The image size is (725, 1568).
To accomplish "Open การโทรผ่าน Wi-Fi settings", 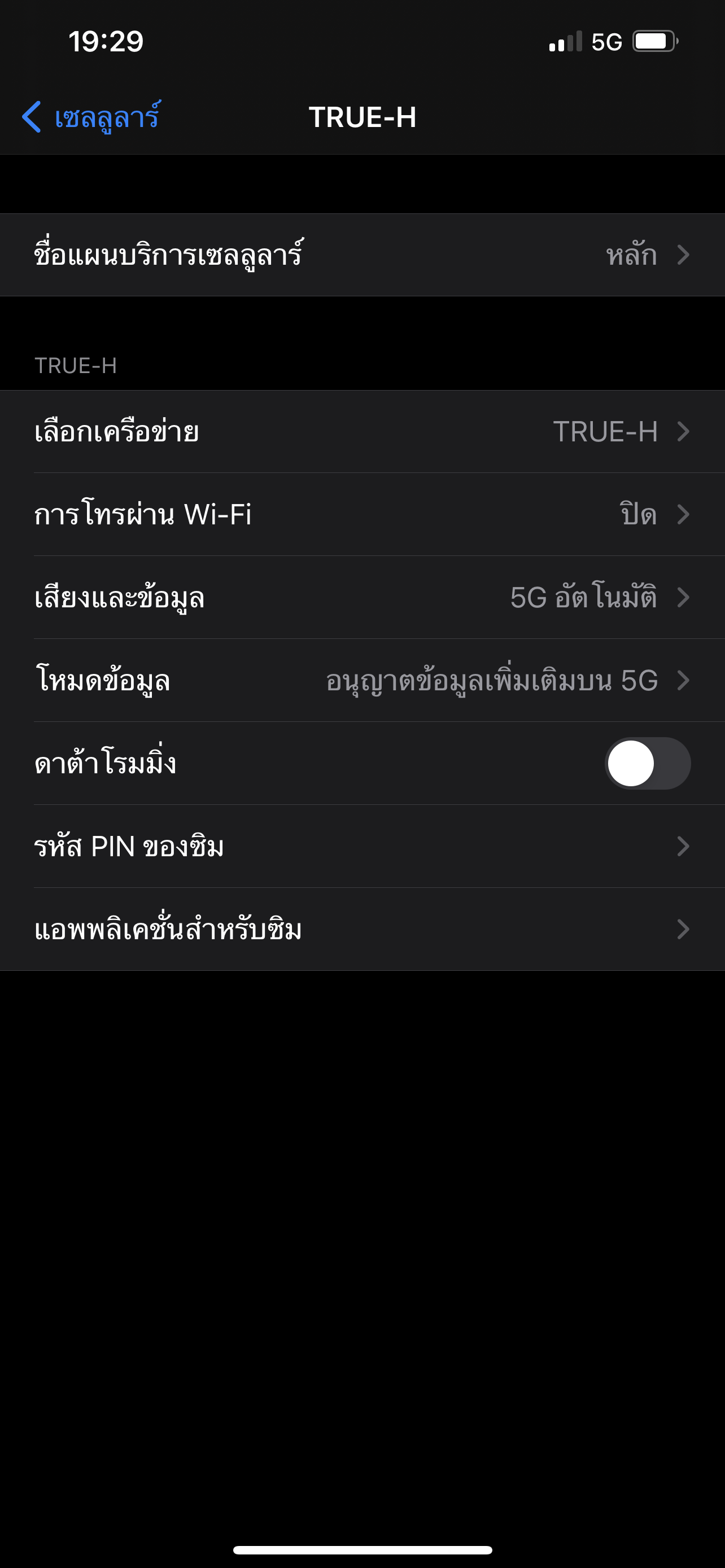I will point(362,514).
